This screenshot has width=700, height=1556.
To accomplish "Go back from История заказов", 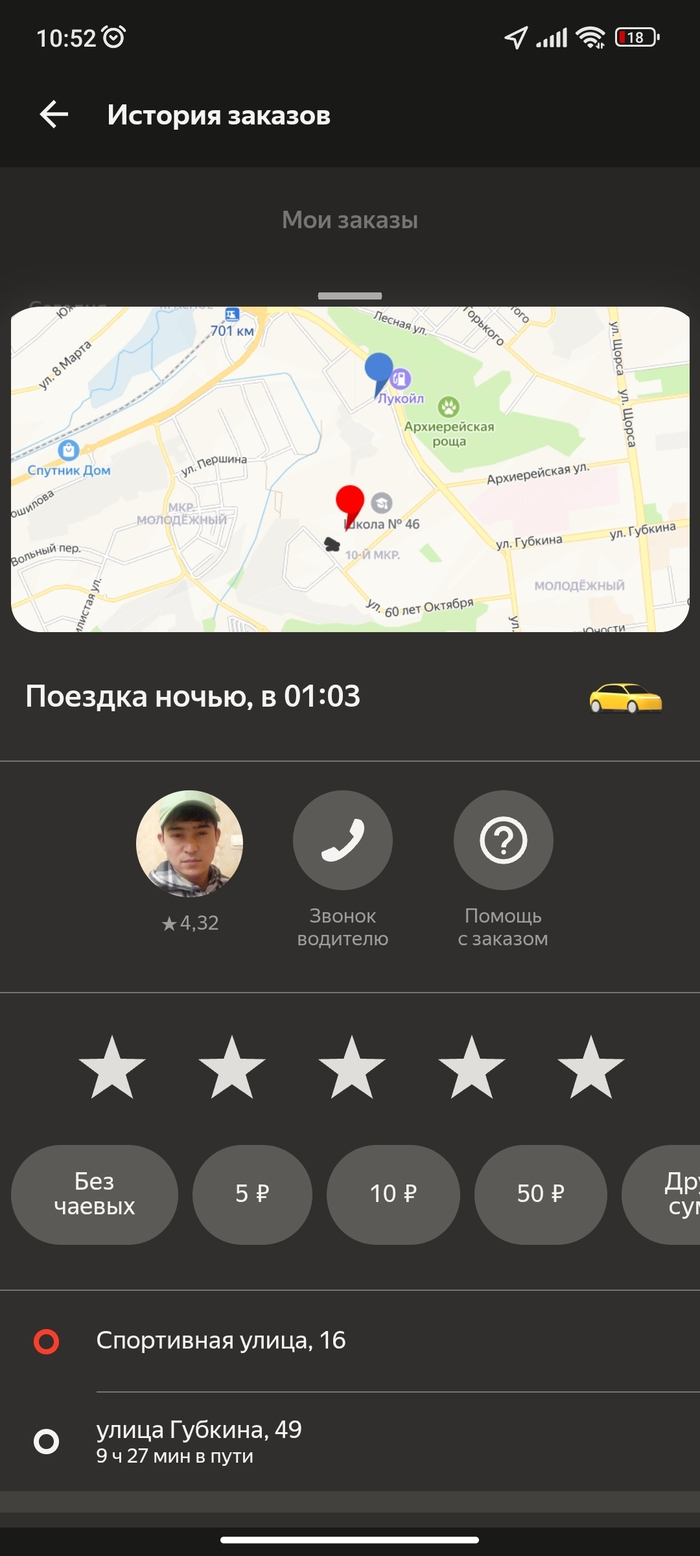I will (x=54, y=115).
